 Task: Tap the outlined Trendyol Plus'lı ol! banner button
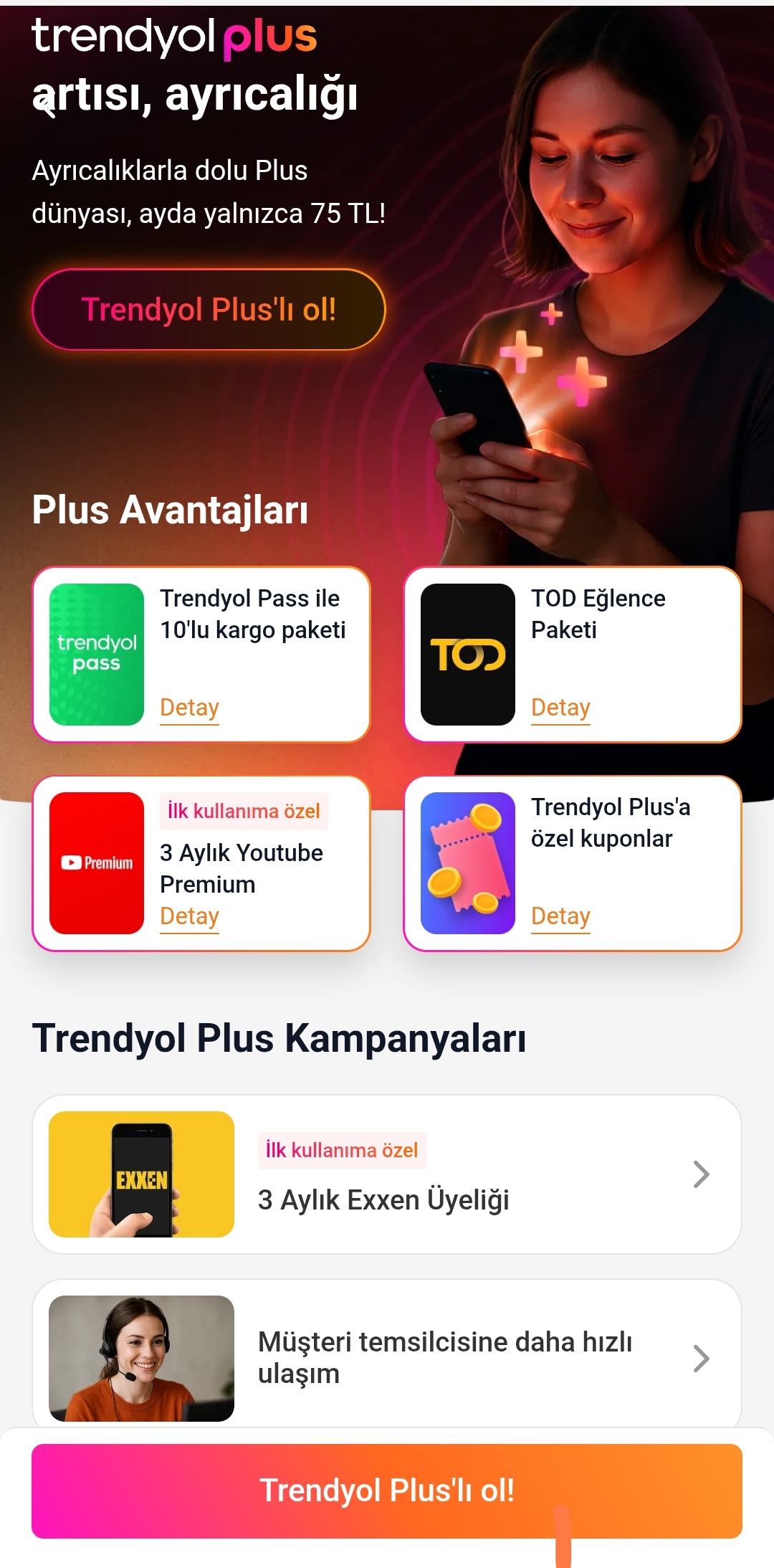coord(209,310)
